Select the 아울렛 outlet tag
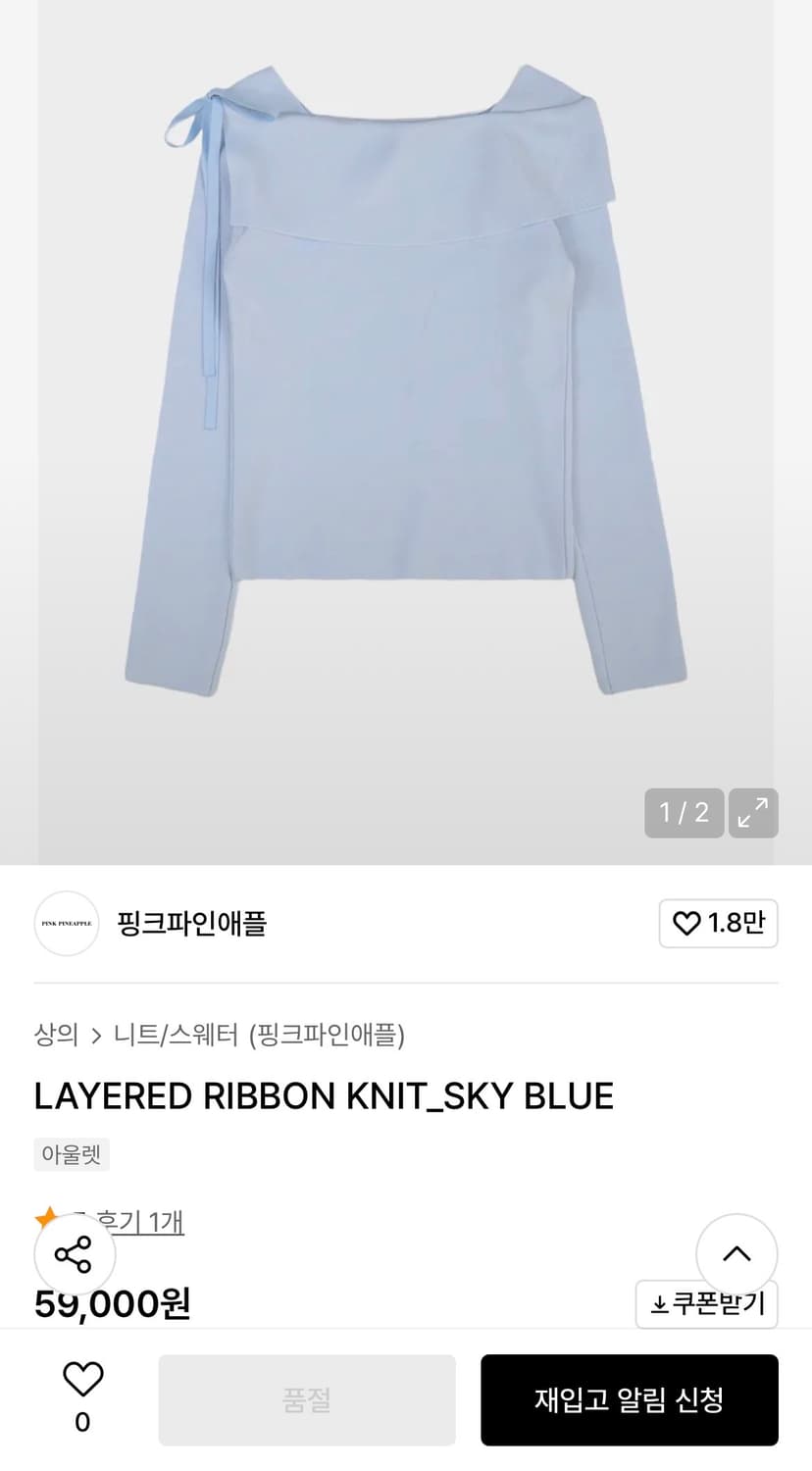 tap(71, 1153)
